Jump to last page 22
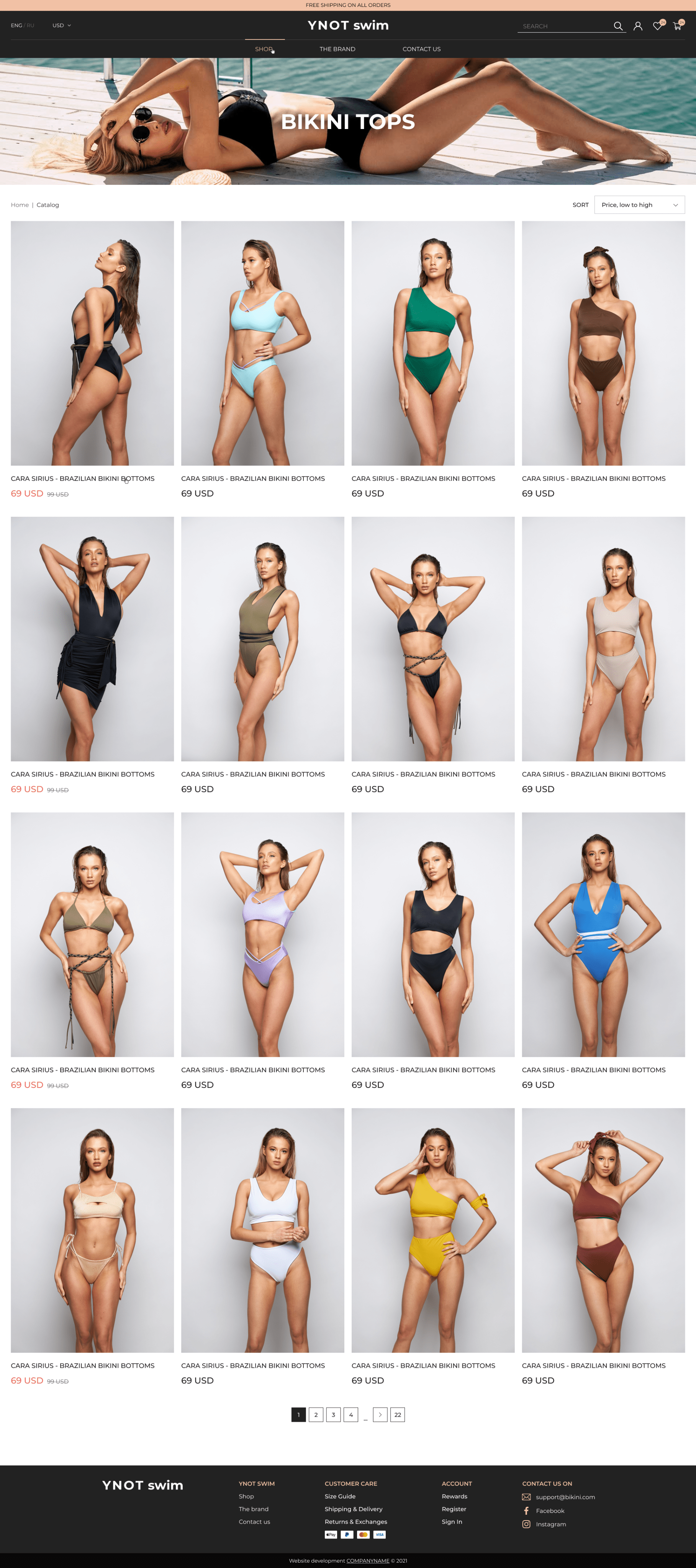The height and width of the screenshot is (1568, 696). tap(397, 1414)
